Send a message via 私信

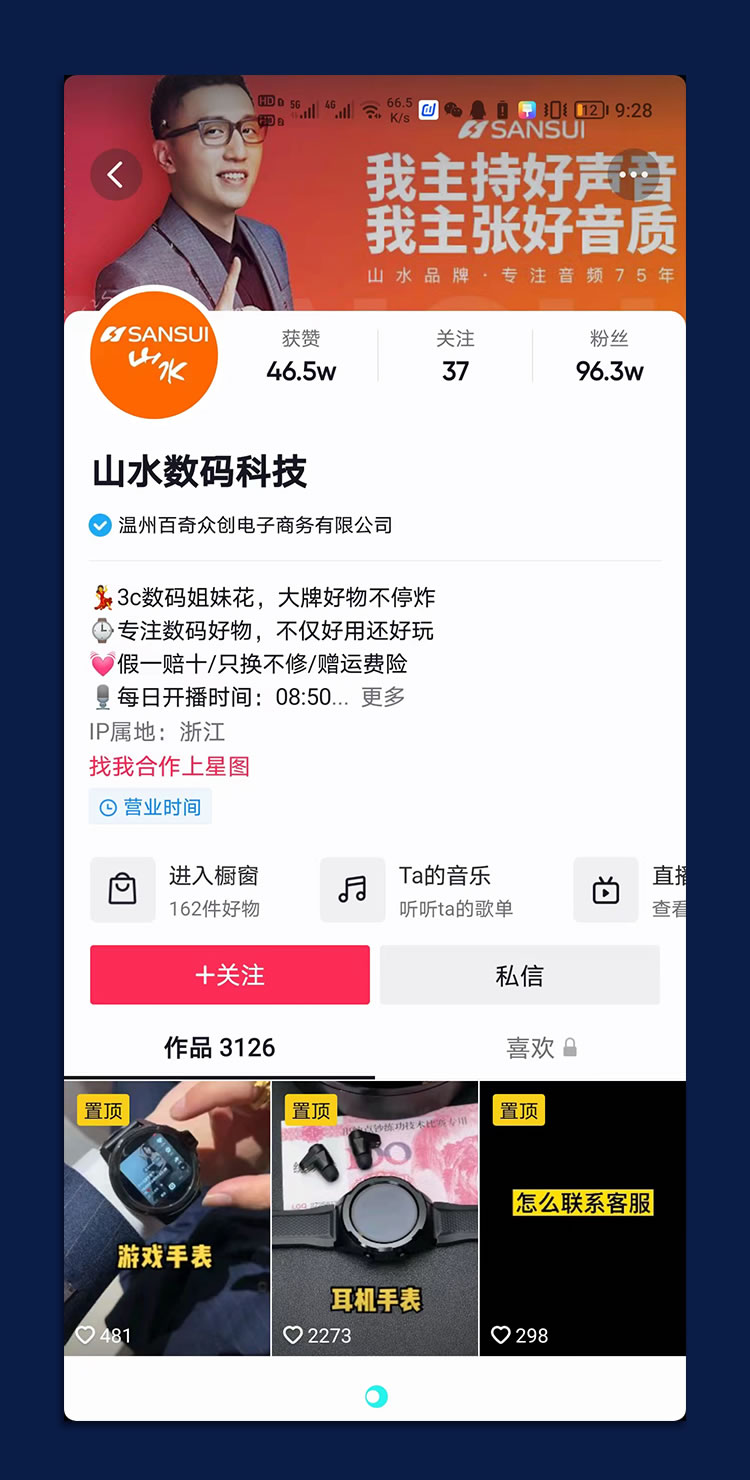pos(519,975)
